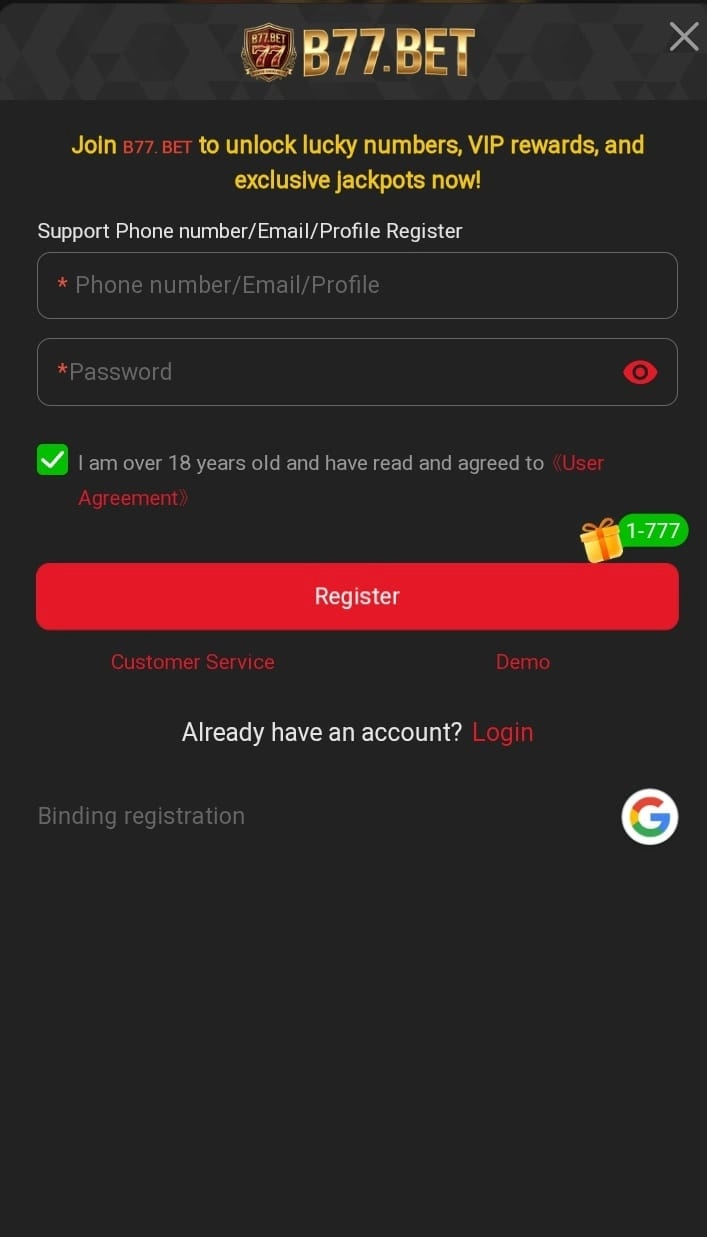Tap the red Register button

357,596
